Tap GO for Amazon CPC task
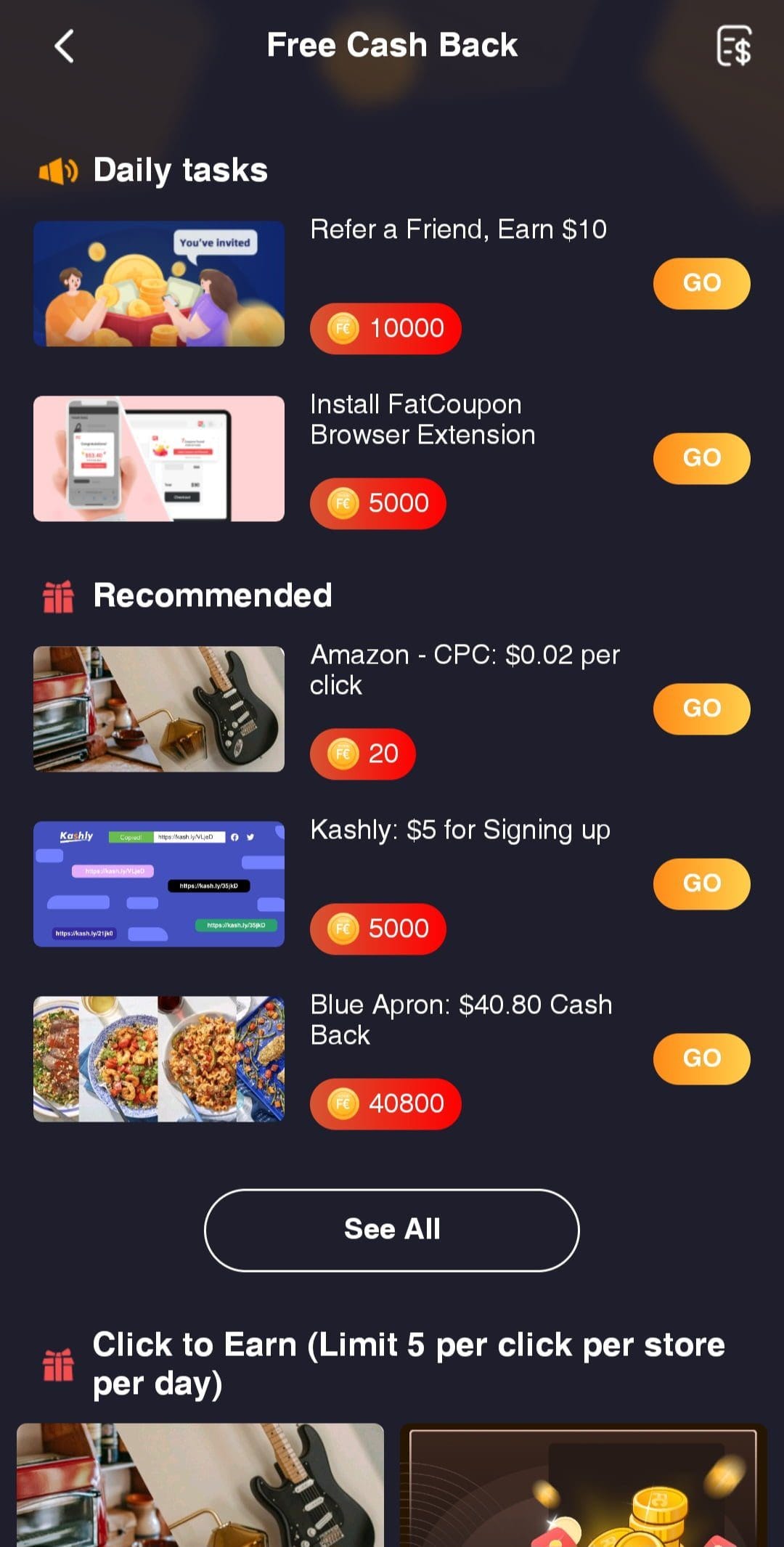The height and width of the screenshot is (1547, 784). 701,709
